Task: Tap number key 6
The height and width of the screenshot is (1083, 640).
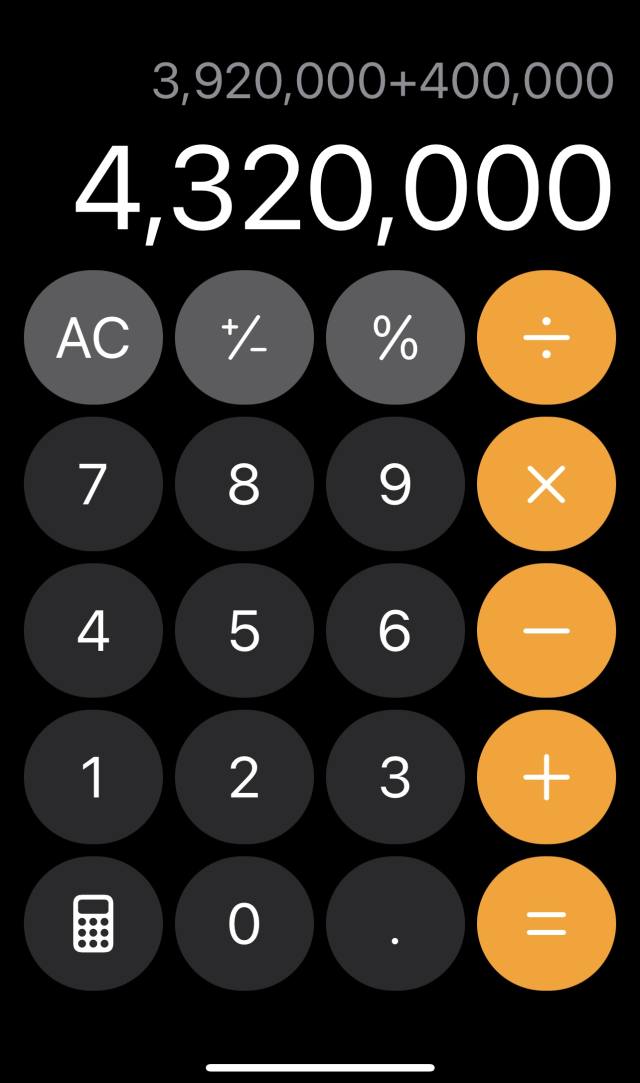Action: pyautogui.click(x=395, y=631)
